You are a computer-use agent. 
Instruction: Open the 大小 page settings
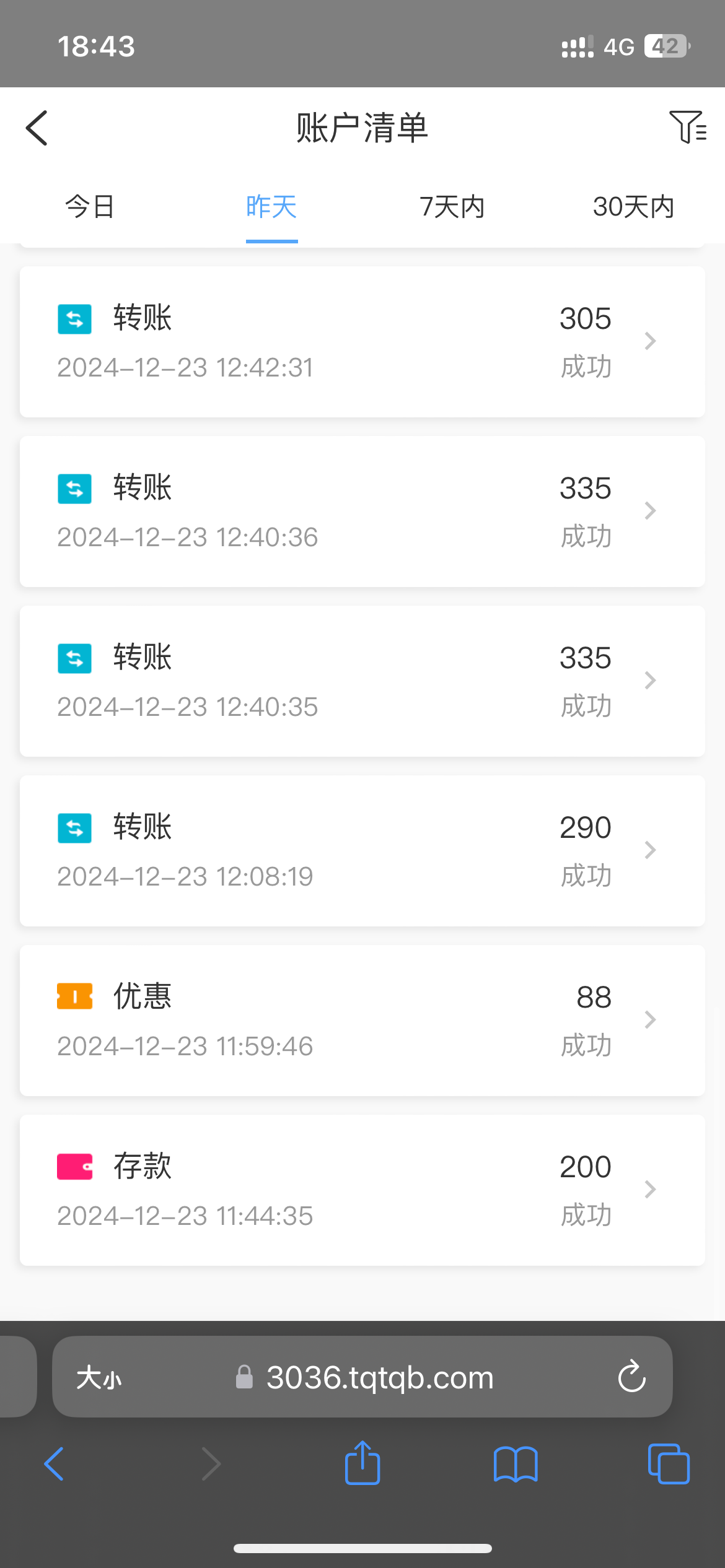[99, 1379]
